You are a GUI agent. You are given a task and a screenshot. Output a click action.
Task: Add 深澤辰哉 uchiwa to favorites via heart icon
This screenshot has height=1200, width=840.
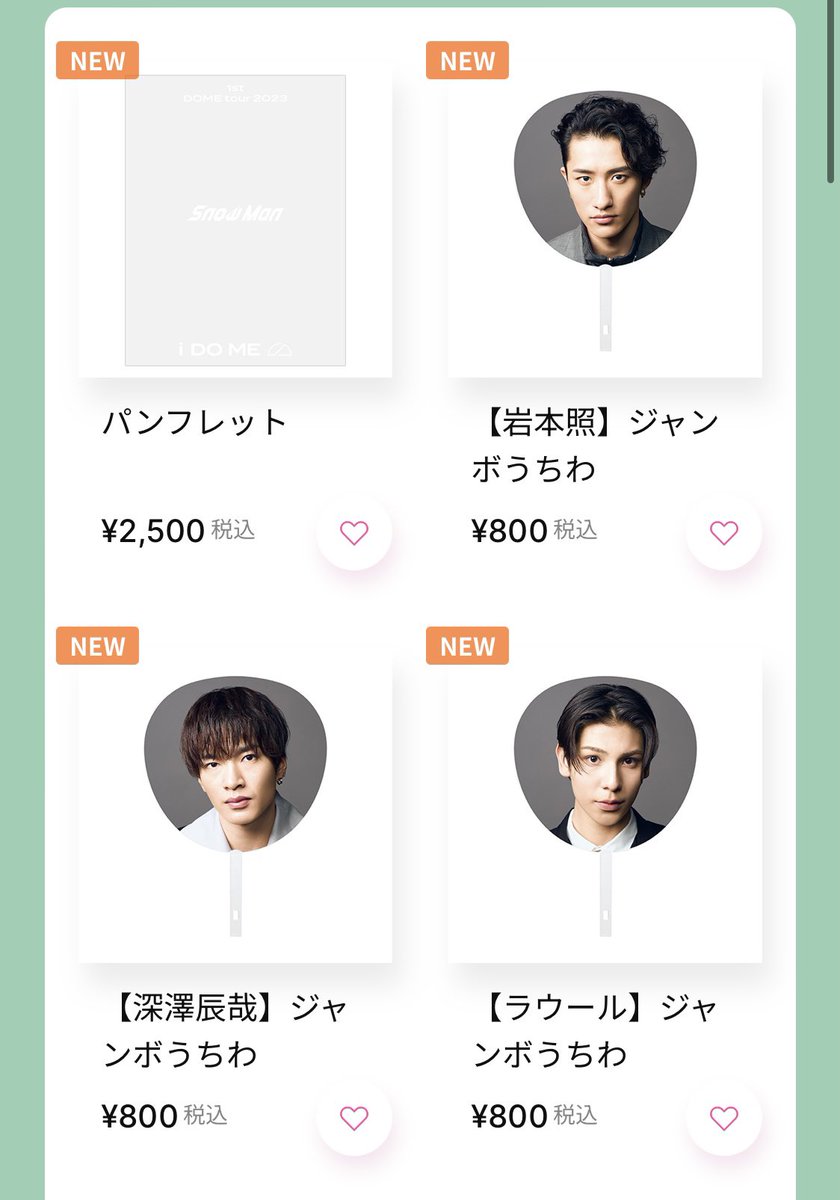(354, 1117)
